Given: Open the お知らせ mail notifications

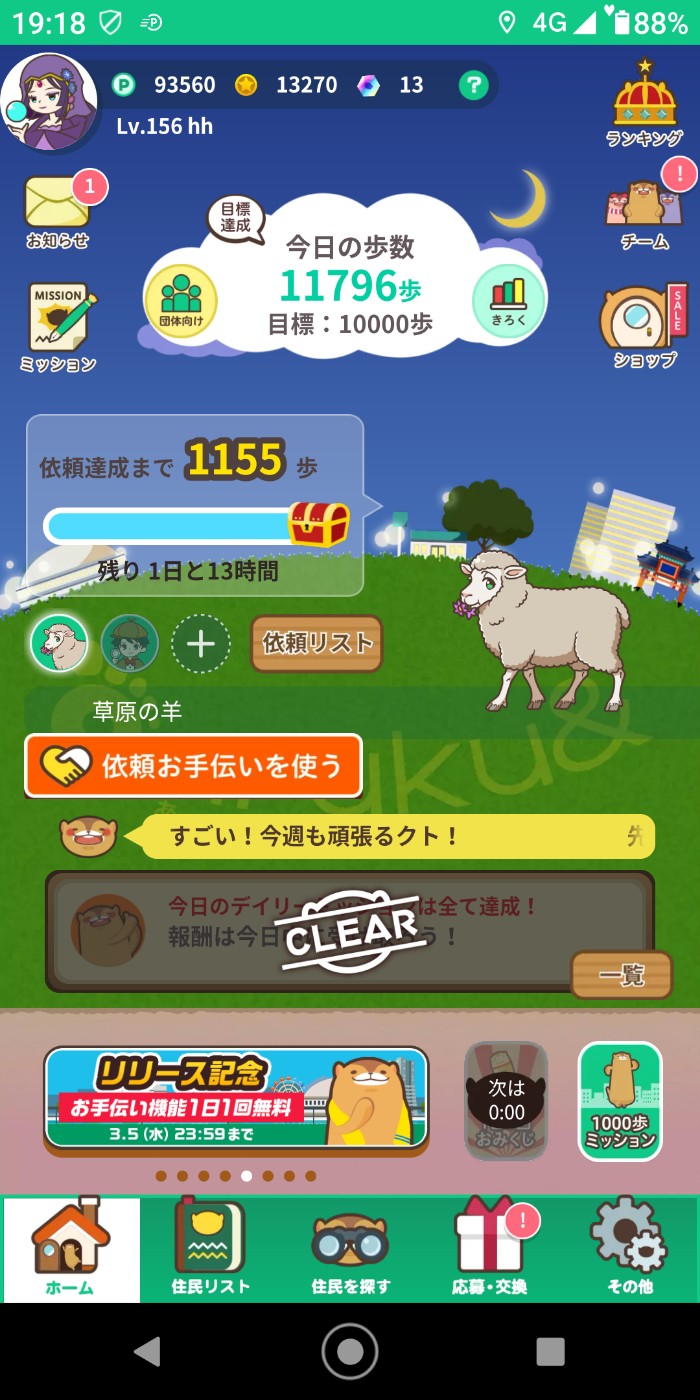Looking at the screenshot, I should click(x=58, y=210).
